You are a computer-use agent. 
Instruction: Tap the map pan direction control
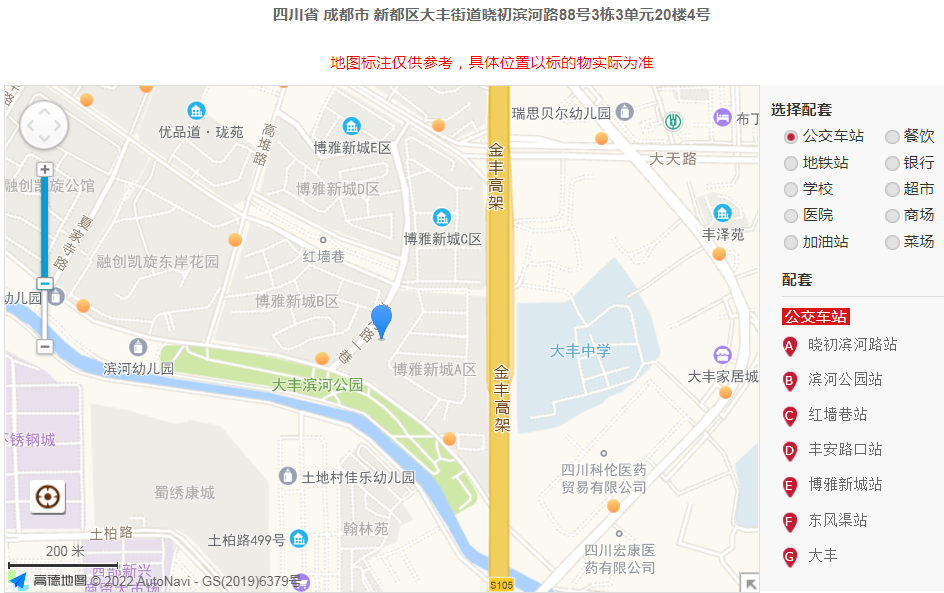[44, 125]
